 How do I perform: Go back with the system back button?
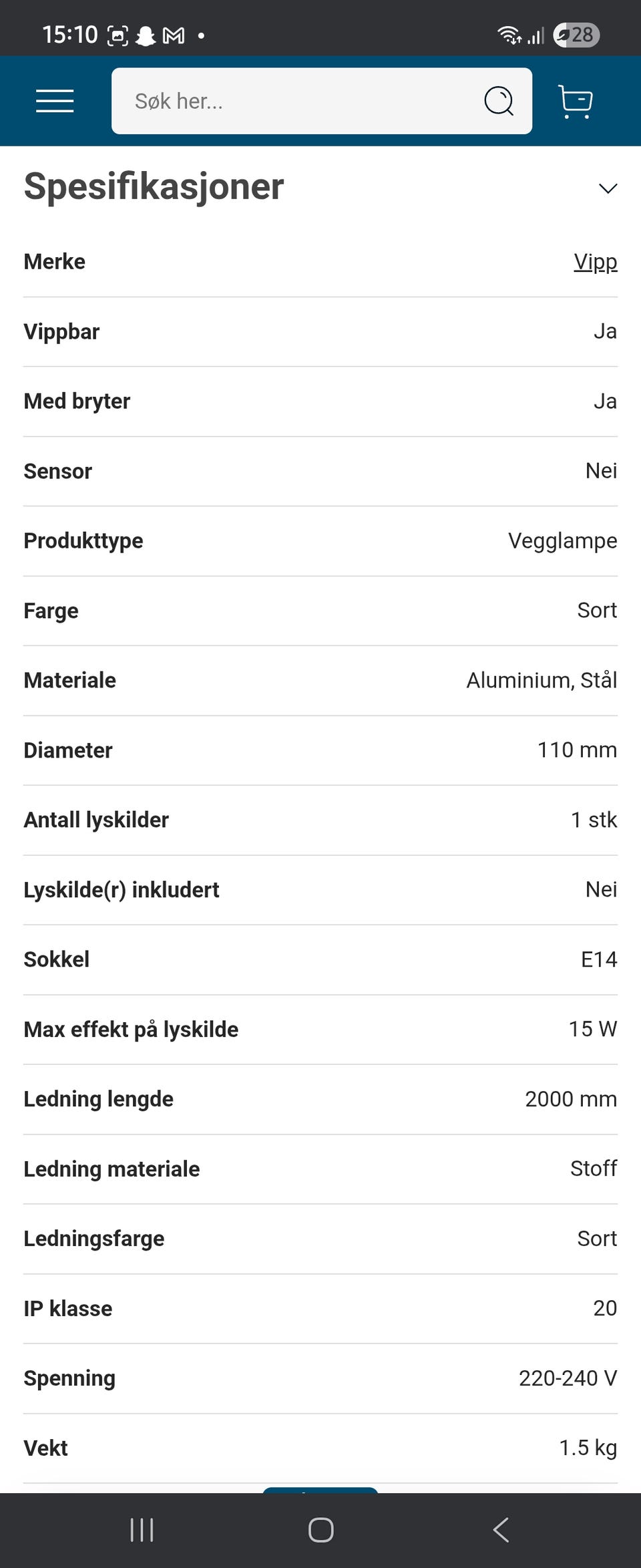coord(501,1529)
